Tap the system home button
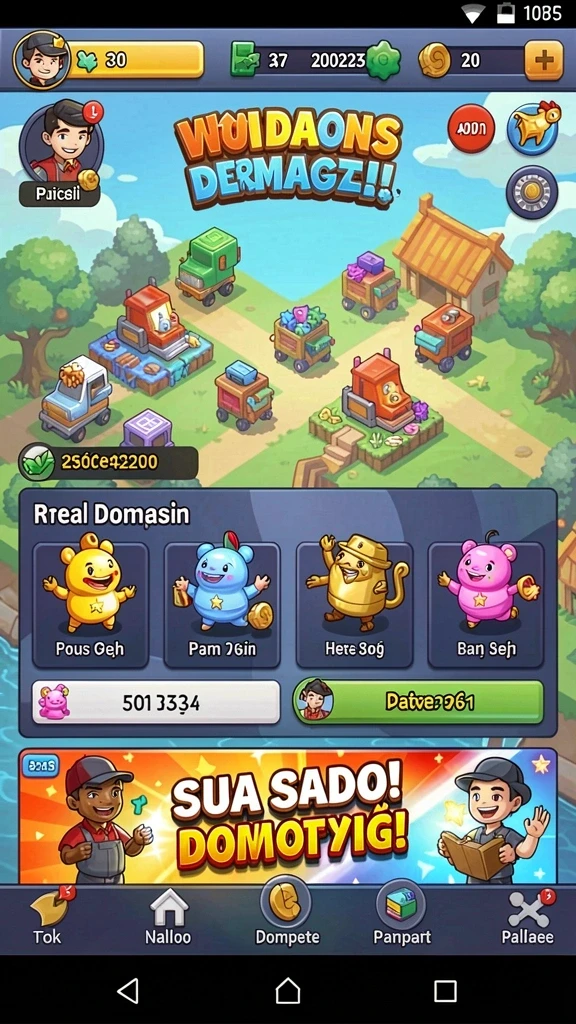The width and height of the screenshot is (576, 1024). tap(287, 991)
